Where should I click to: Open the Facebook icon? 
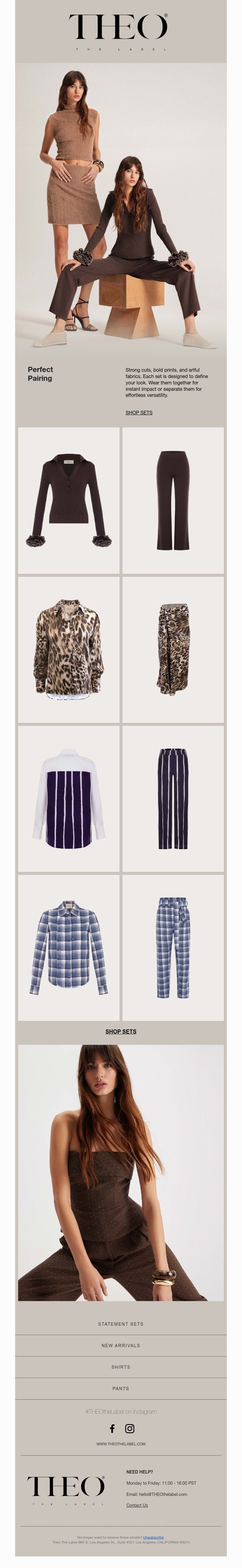[x=112, y=1429]
